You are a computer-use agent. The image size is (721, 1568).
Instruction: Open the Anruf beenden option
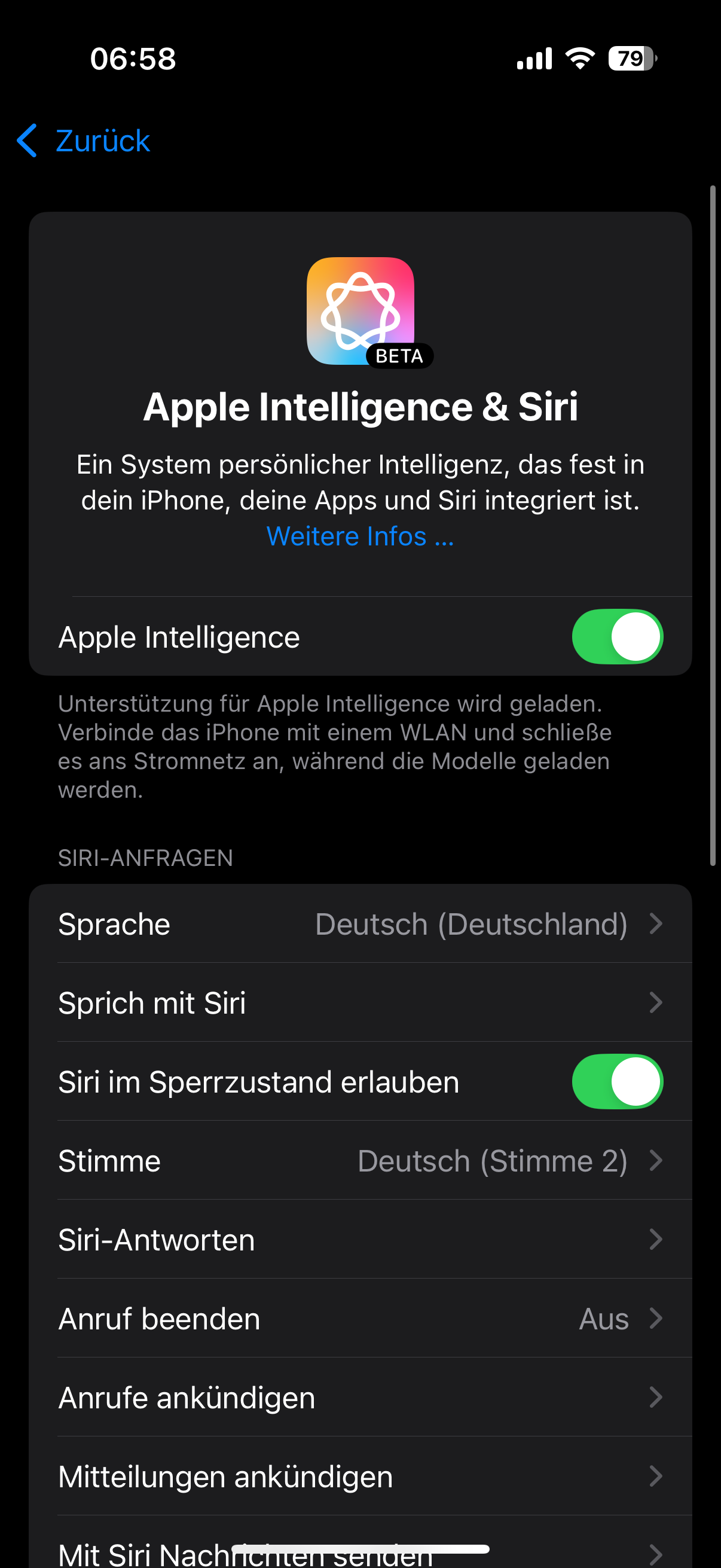coord(360,1319)
